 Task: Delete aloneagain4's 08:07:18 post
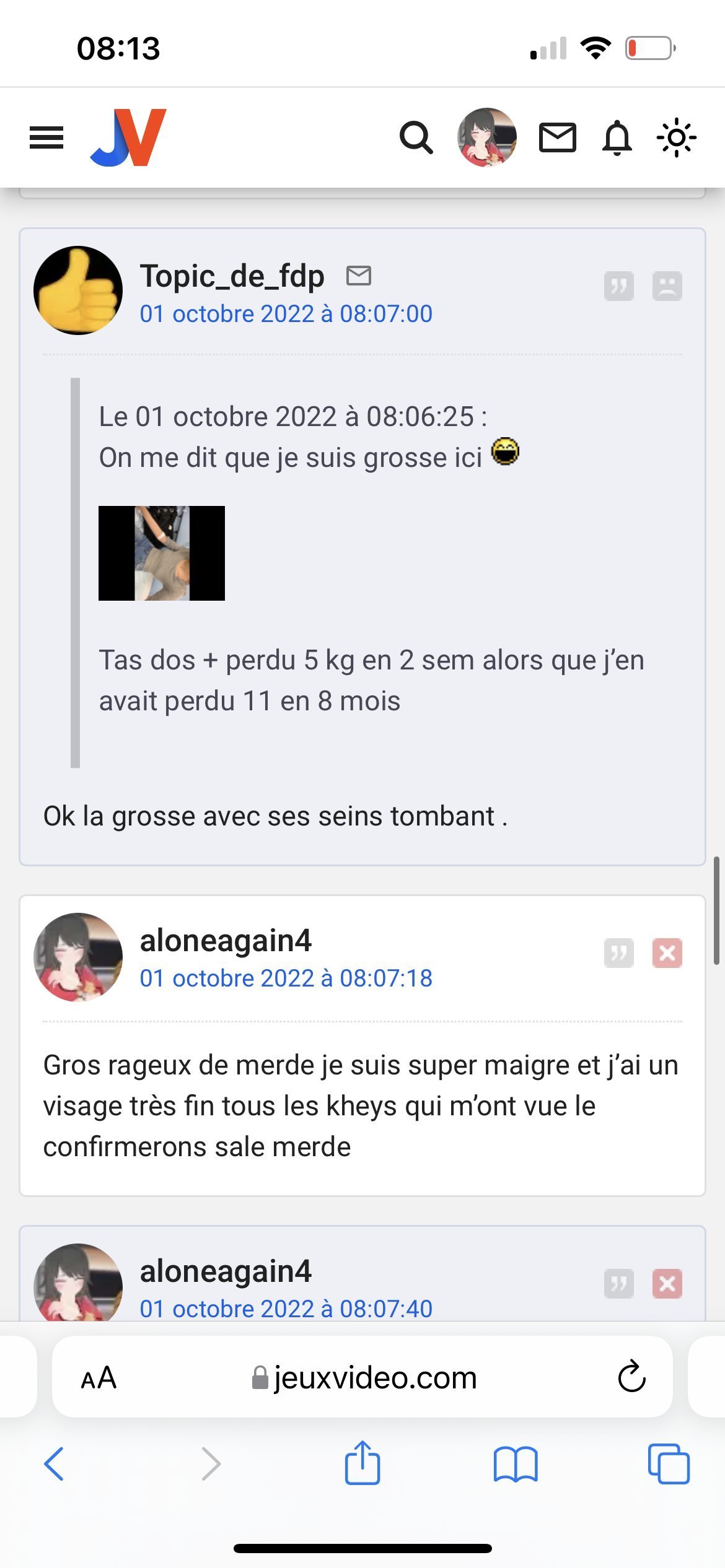click(x=667, y=953)
